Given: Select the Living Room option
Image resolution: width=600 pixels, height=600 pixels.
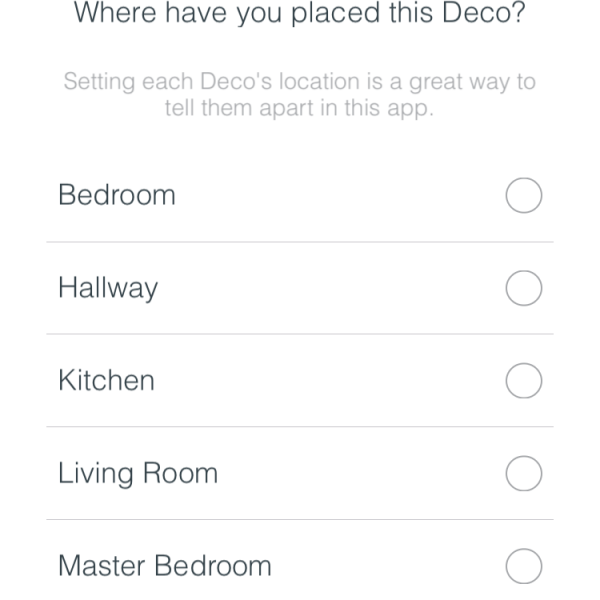Looking at the screenshot, I should (523, 473).
